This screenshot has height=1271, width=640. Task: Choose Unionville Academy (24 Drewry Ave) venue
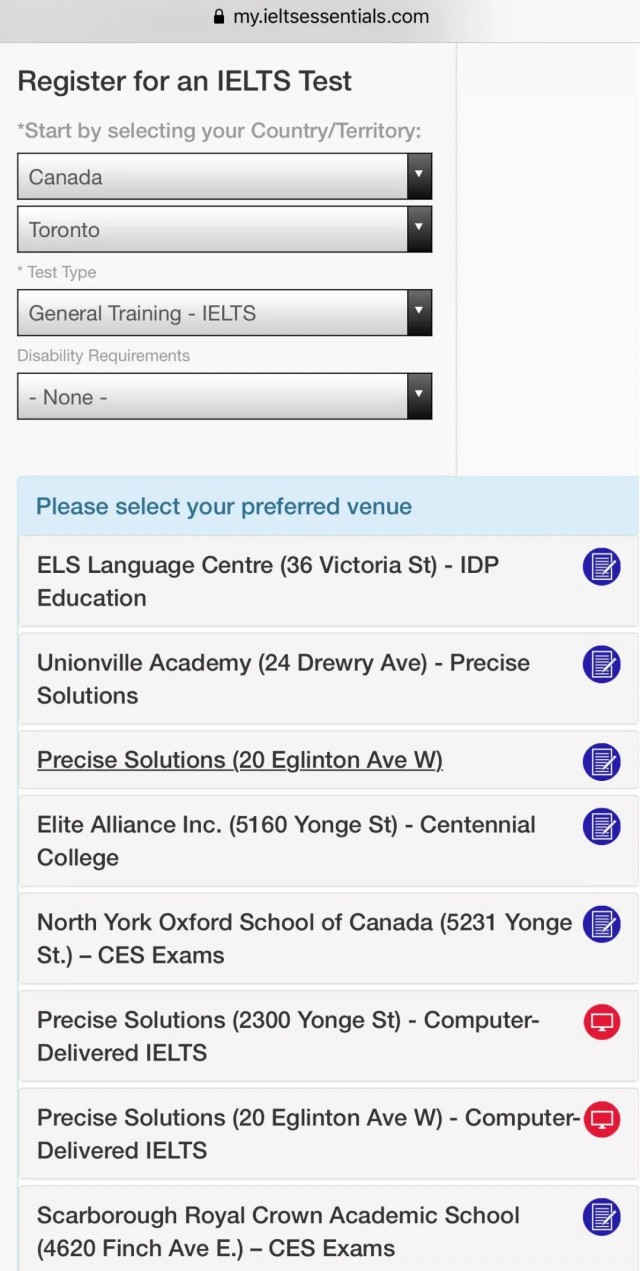tap(328, 679)
